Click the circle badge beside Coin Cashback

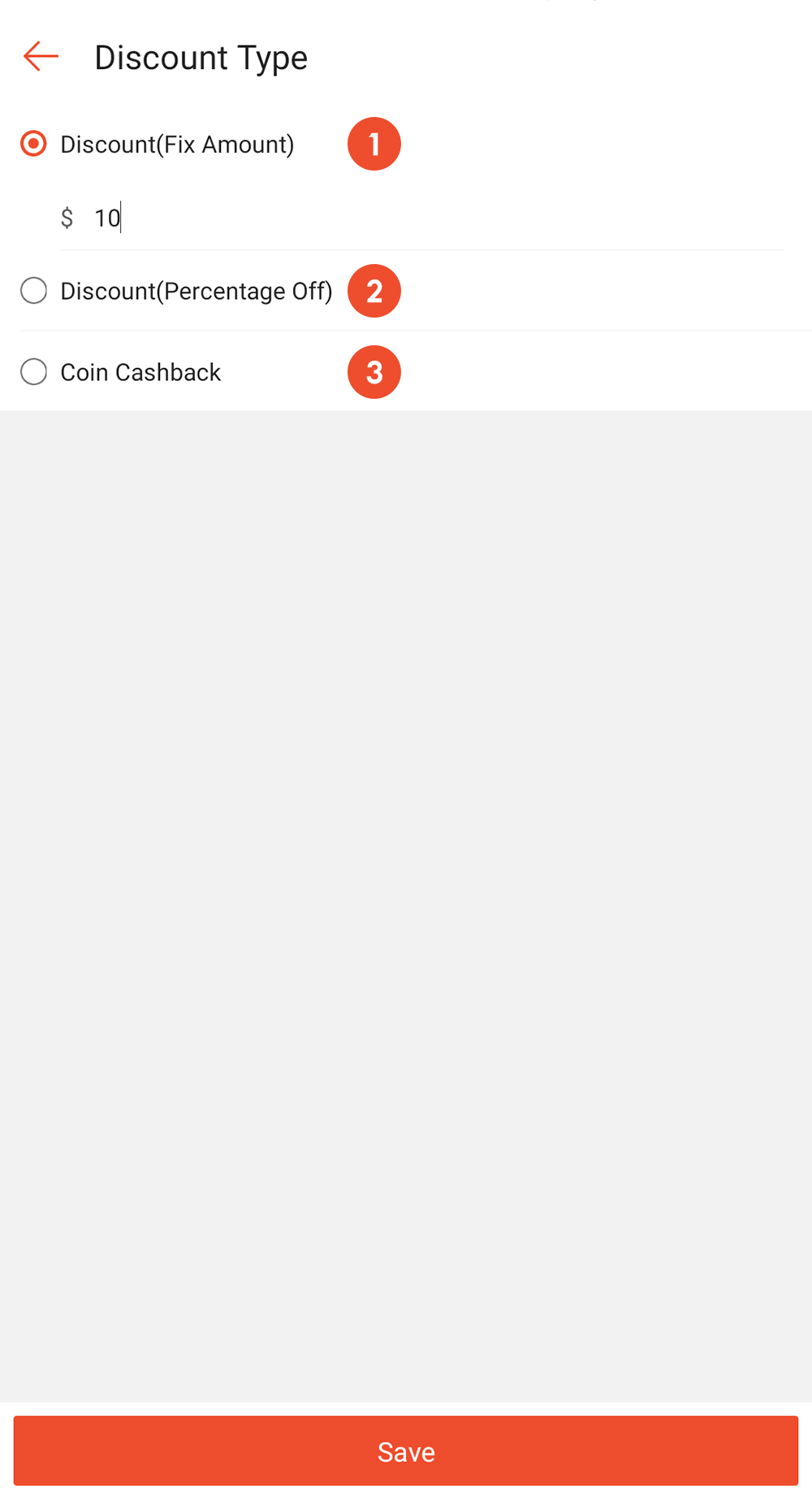[374, 372]
